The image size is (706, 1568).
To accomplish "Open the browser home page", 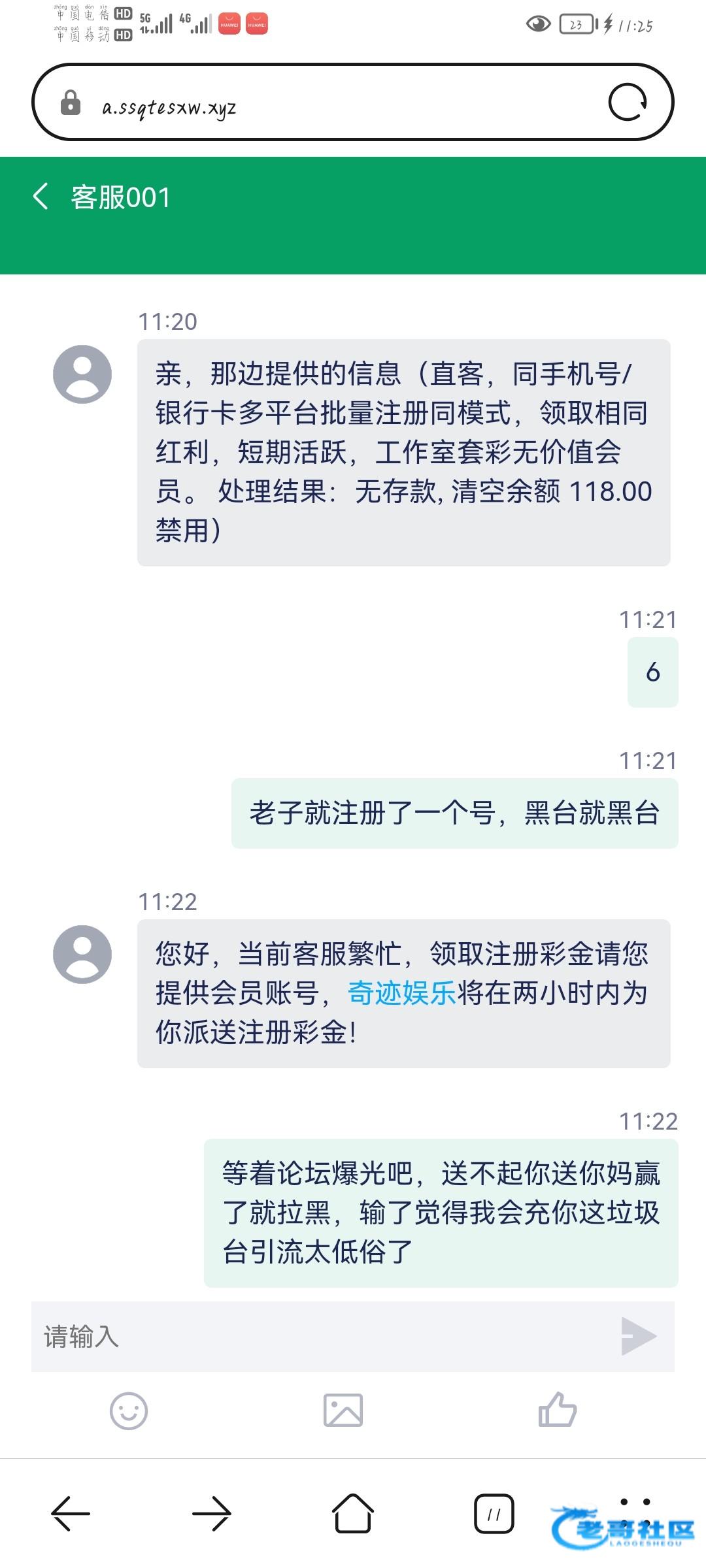I will [353, 1513].
